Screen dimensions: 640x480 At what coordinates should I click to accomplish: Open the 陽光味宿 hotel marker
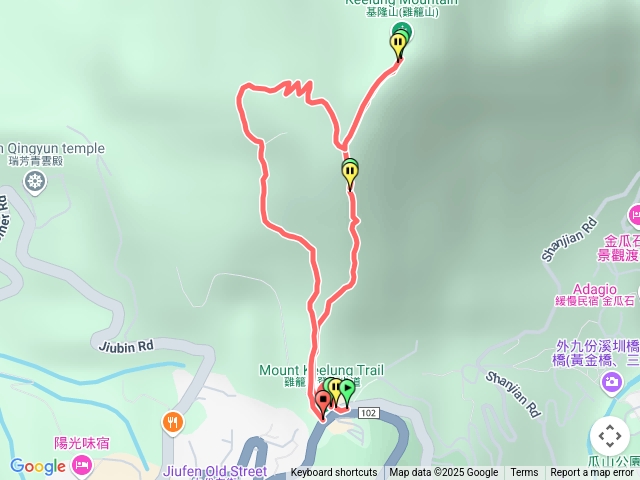pos(82,464)
